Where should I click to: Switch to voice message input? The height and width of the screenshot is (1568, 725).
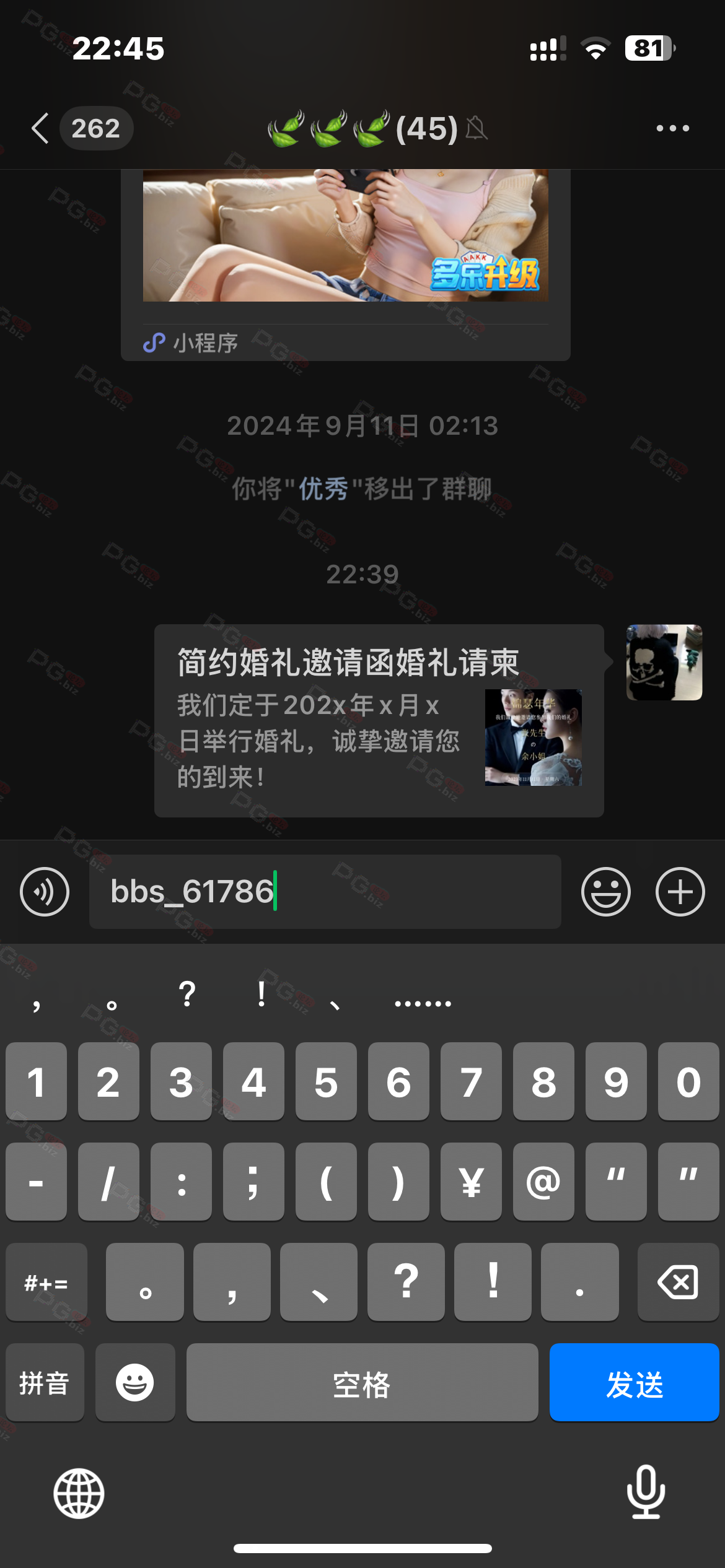[x=45, y=892]
